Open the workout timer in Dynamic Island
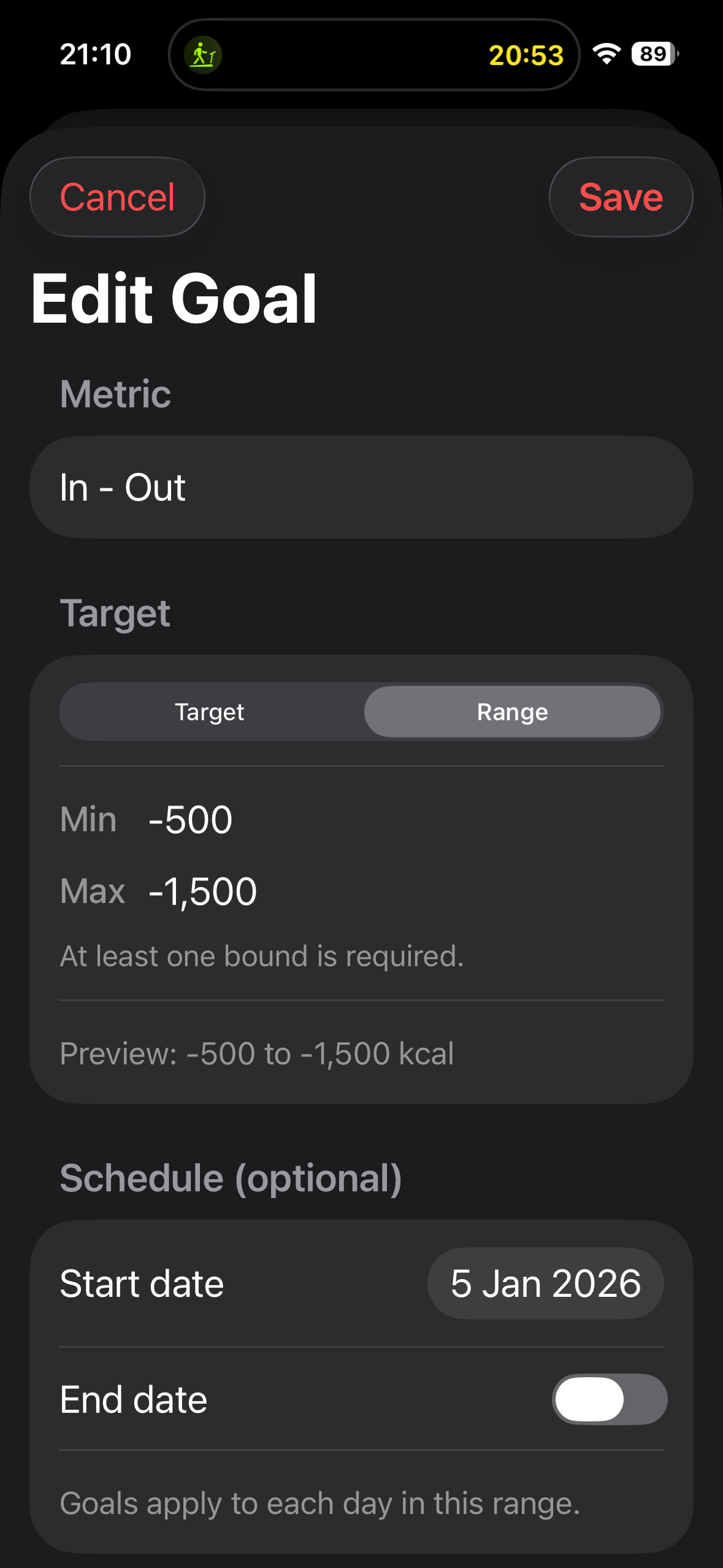This screenshot has height=1568, width=723. pyautogui.click(x=373, y=55)
